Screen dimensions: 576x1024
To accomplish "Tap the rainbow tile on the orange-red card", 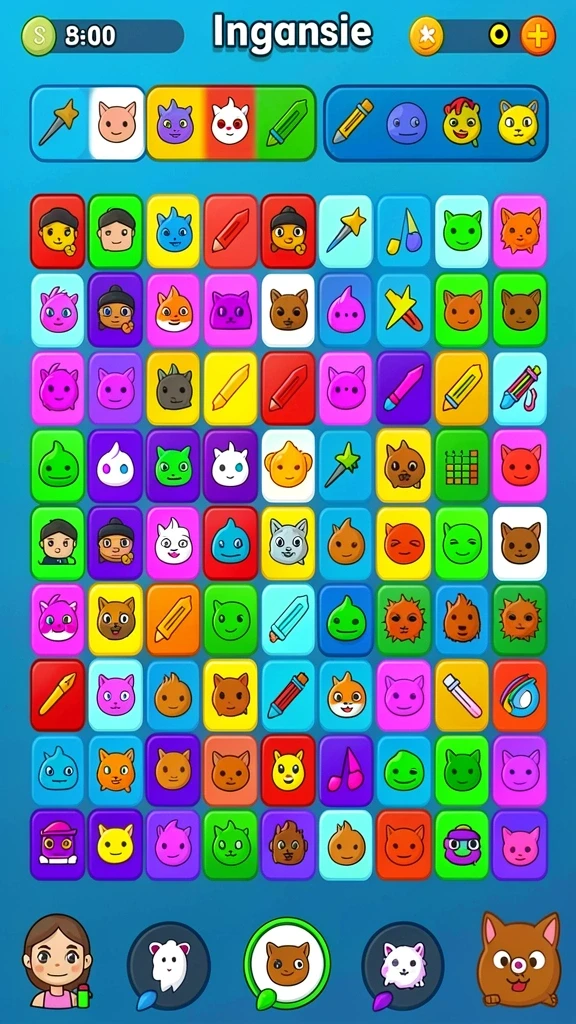I will pyautogui.click(x=520, y=695).
